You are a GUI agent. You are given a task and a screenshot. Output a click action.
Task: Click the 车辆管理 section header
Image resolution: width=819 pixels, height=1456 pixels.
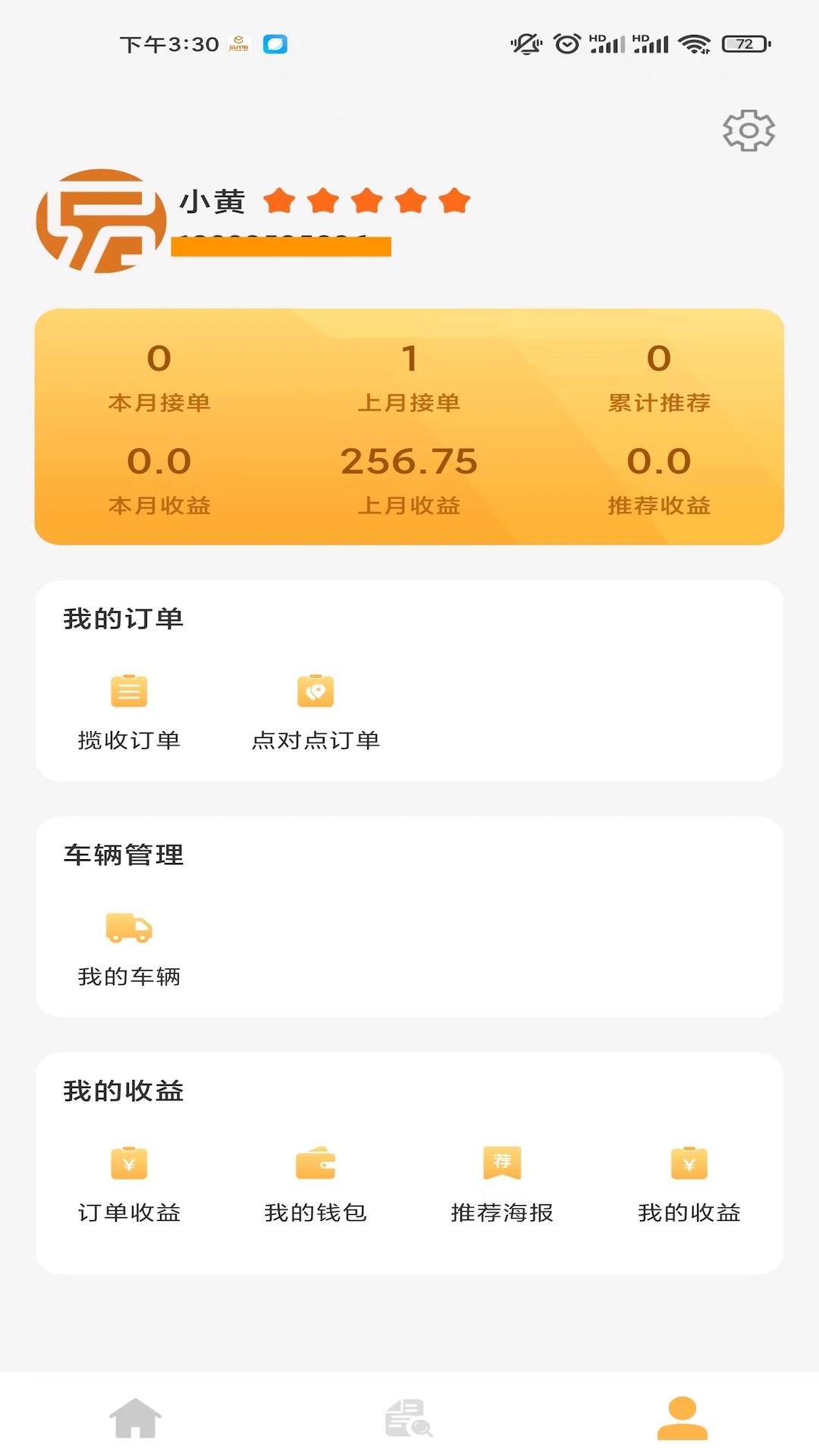(x=124, y=855)
